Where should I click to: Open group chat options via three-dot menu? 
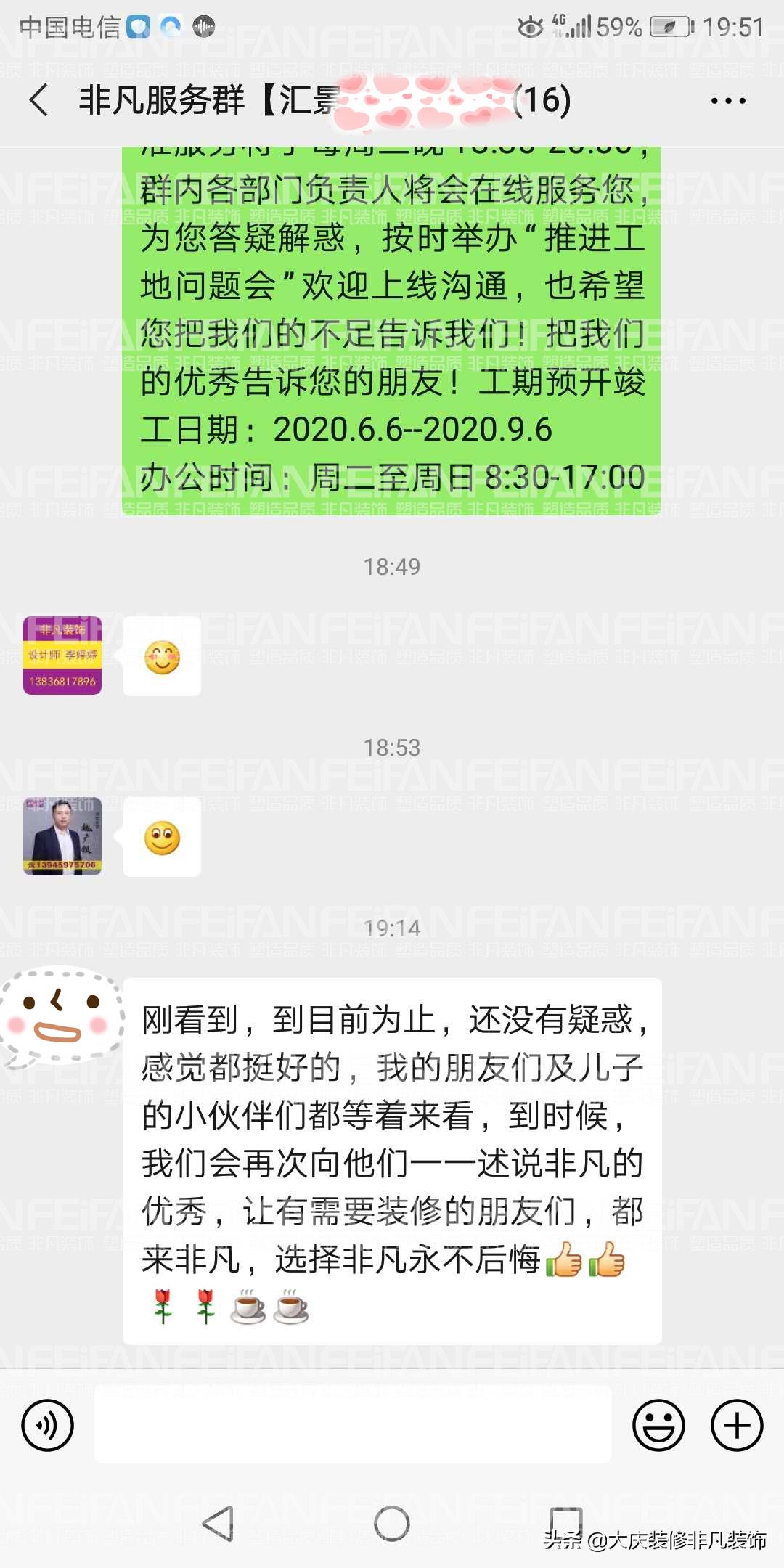[x=729, y=102]
